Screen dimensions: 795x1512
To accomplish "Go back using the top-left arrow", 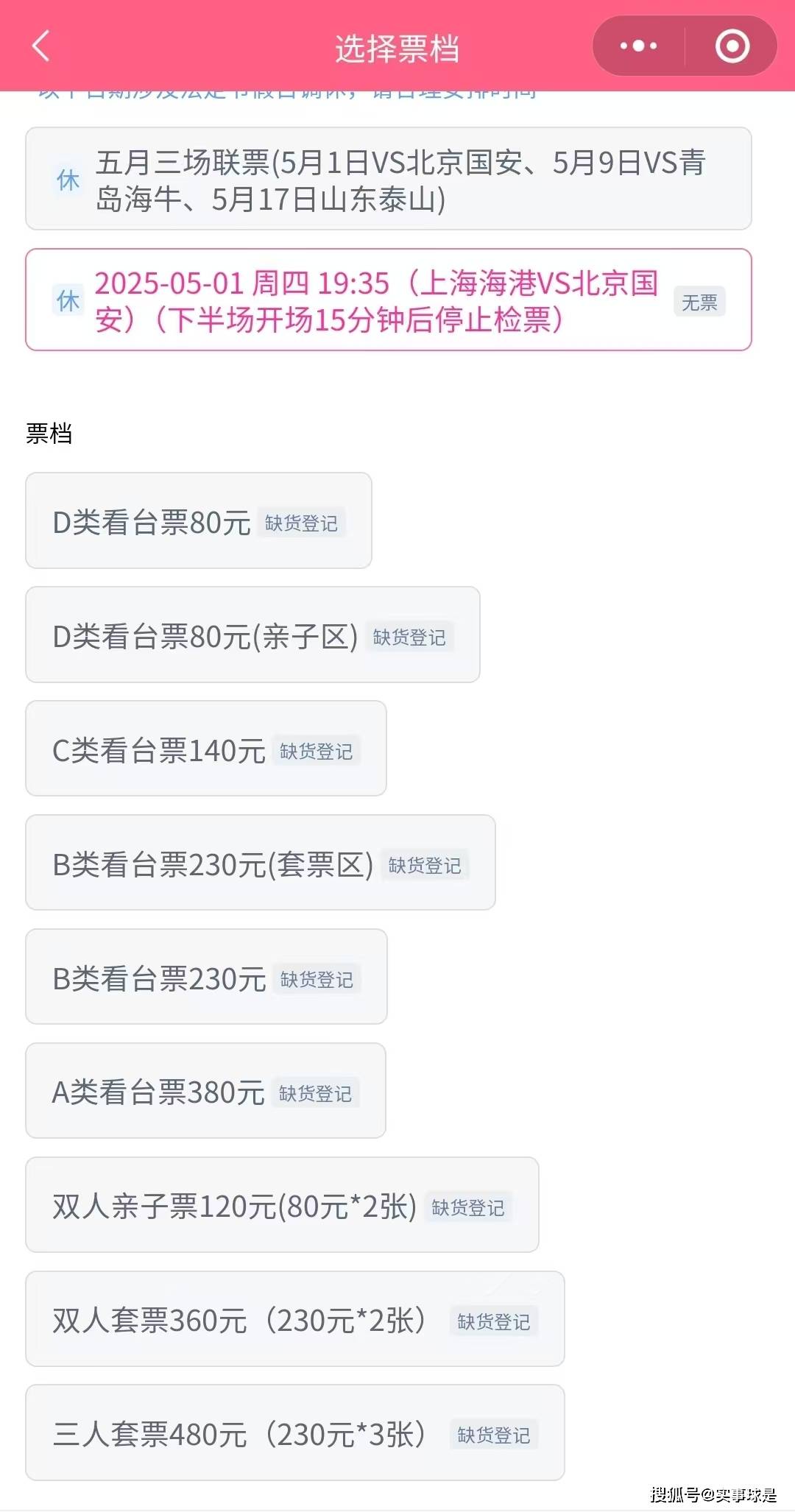I will [41, 46].
